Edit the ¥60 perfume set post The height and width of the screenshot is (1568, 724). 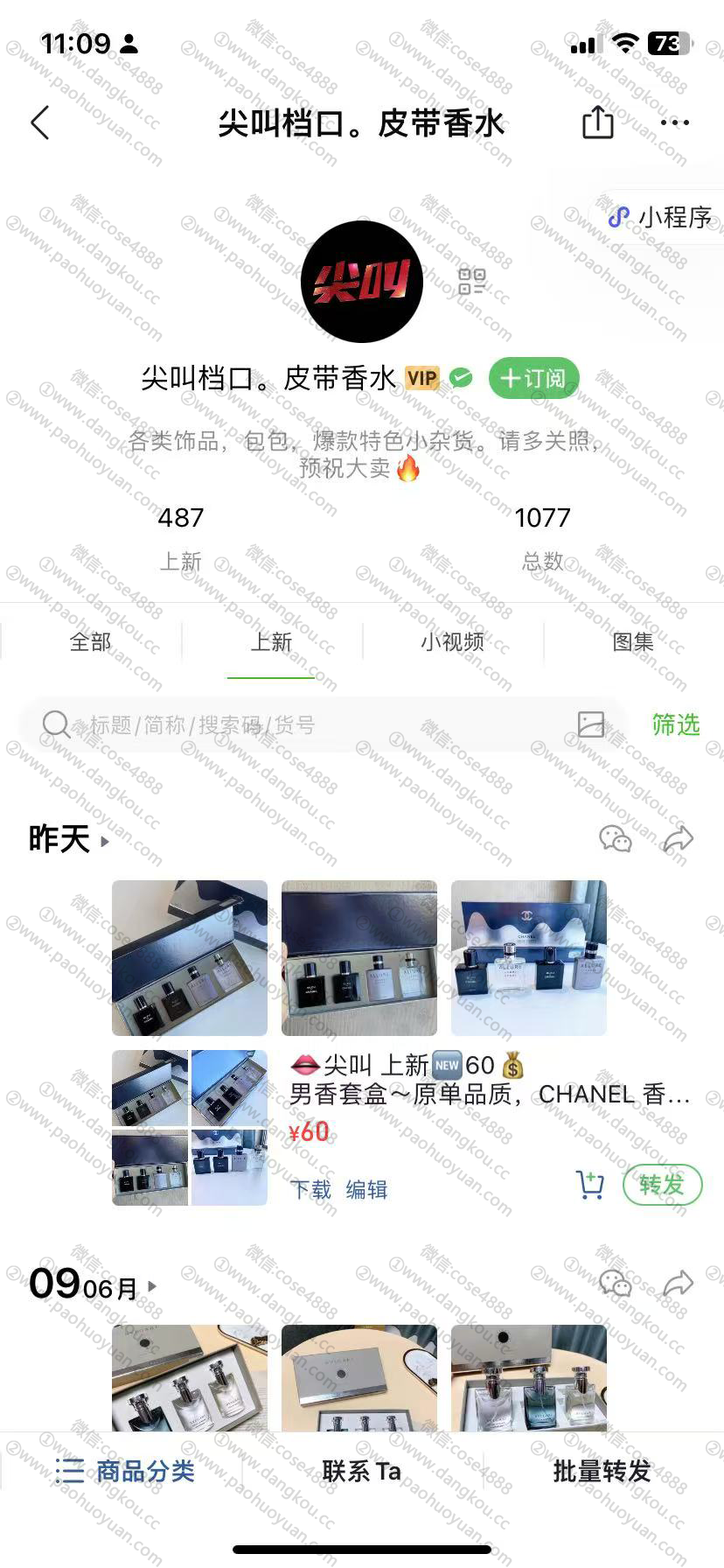coord(366,1189)
